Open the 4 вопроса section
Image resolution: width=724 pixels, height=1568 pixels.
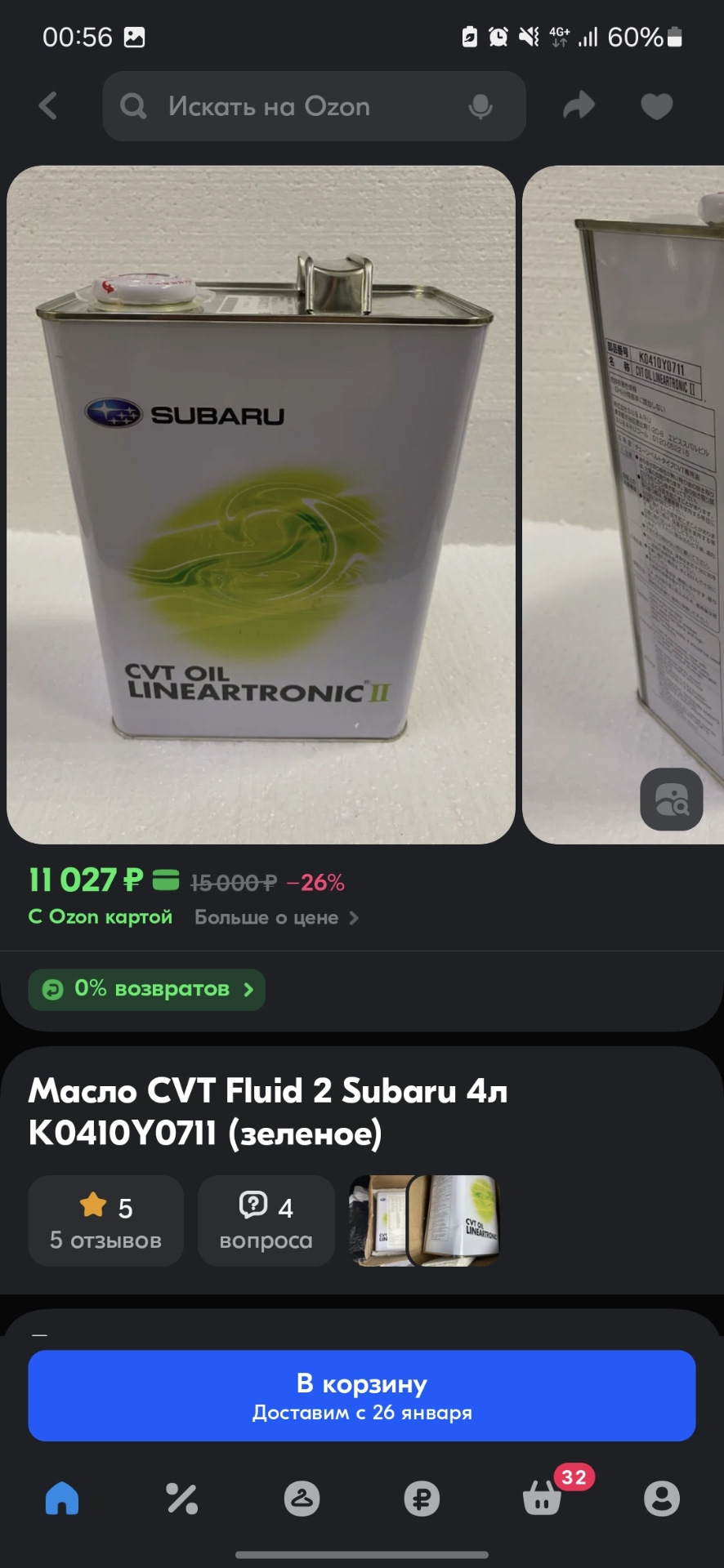point(266,1221)
